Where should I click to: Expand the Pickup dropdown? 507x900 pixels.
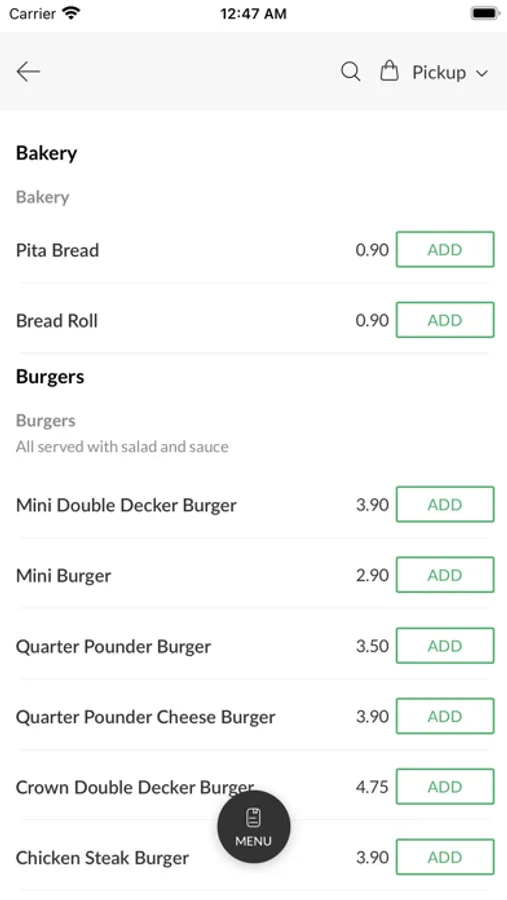450,72
